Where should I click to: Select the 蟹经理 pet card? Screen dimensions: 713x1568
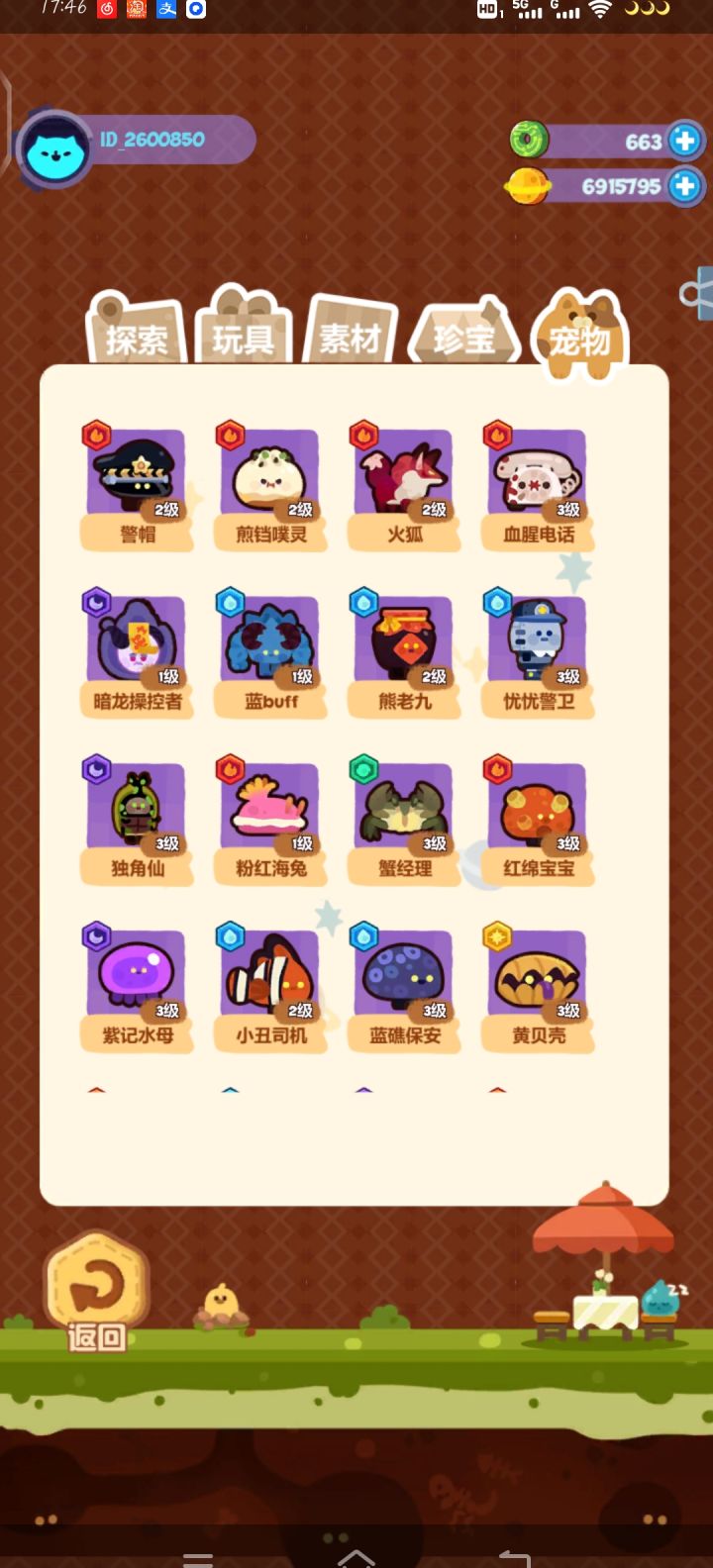coord(403,812)
